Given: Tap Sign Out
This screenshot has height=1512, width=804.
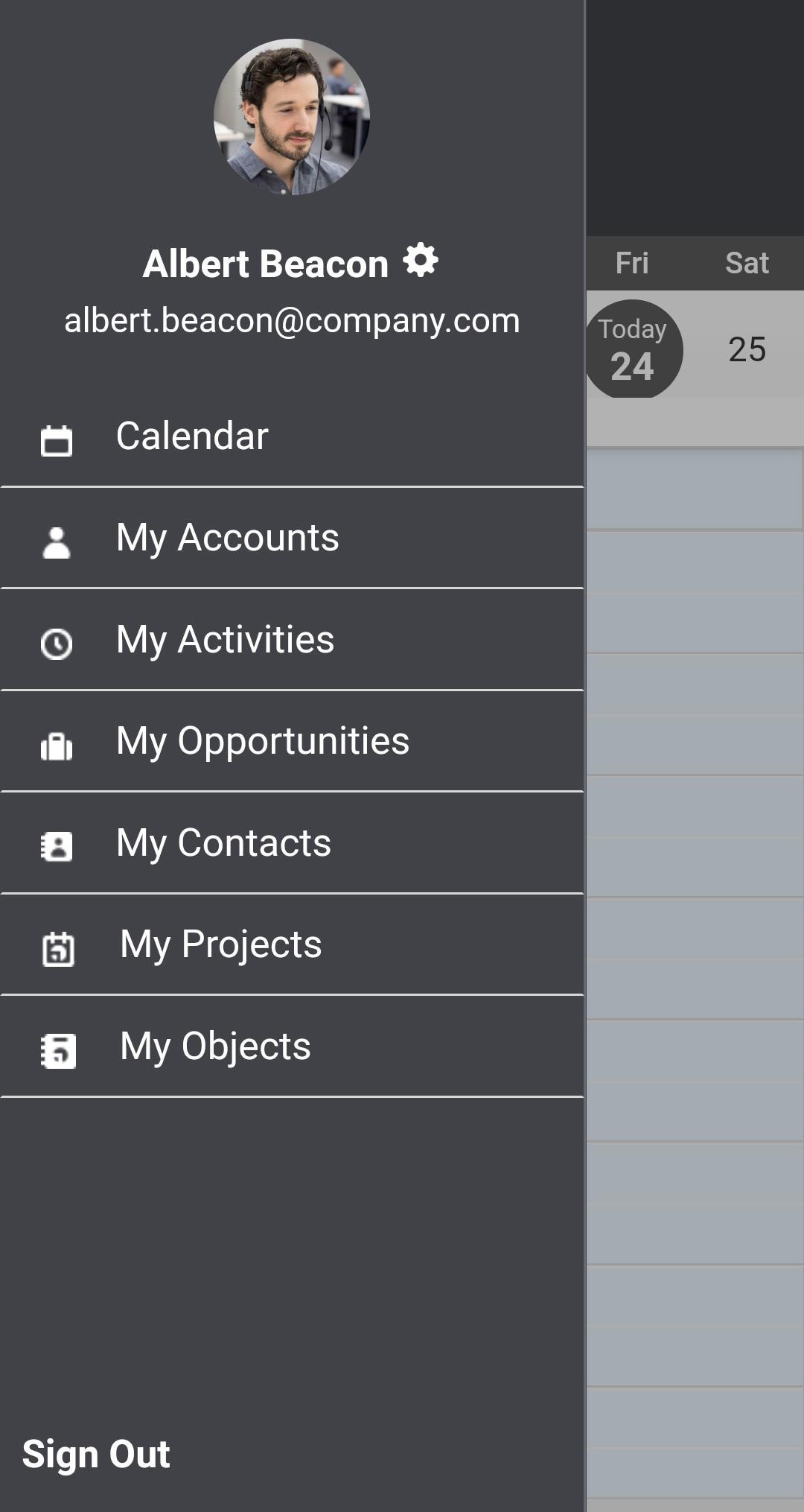Looking at the screenshot, I should pyautogui.click(x=96, y=1454).
